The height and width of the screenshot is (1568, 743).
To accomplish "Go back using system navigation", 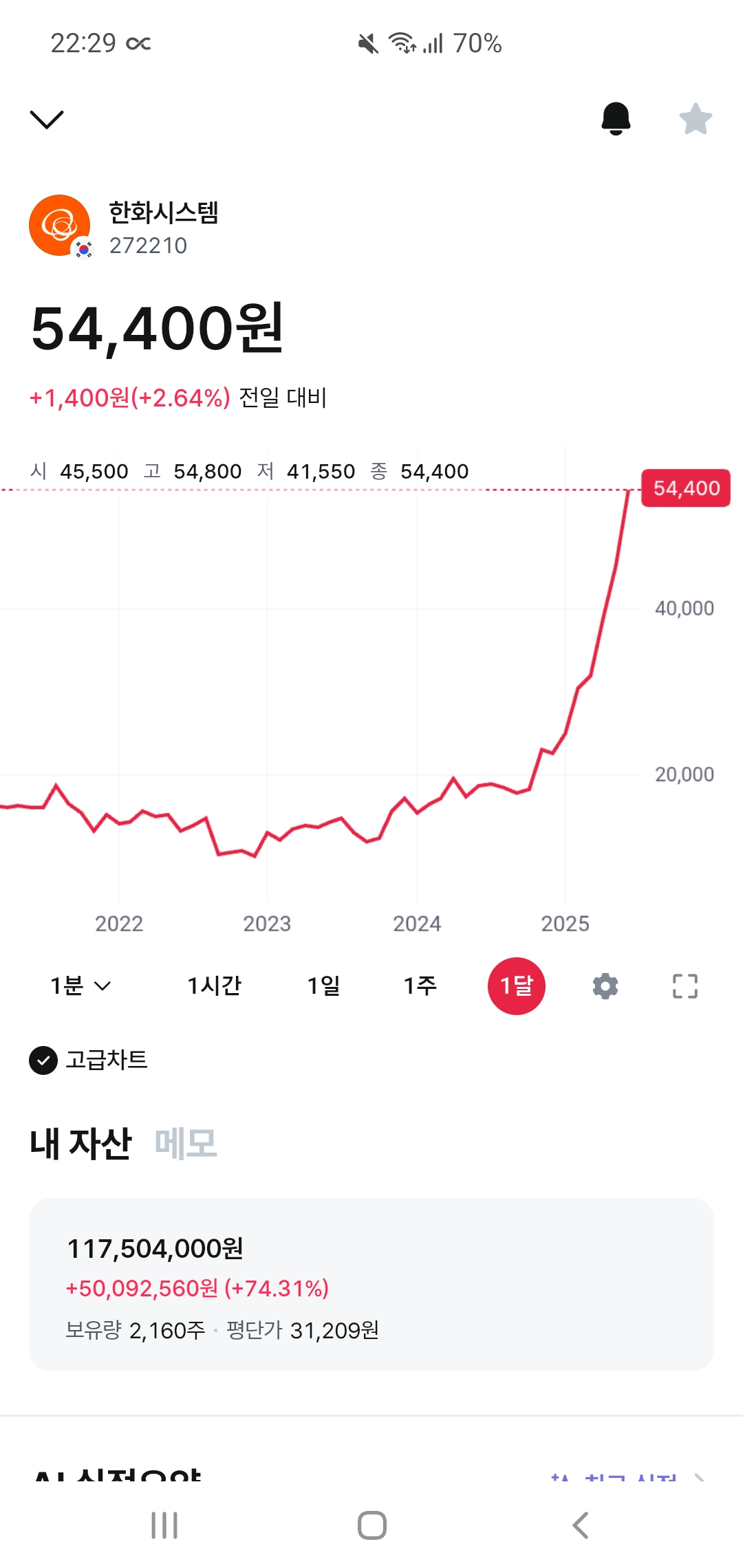I will 581,1525.
